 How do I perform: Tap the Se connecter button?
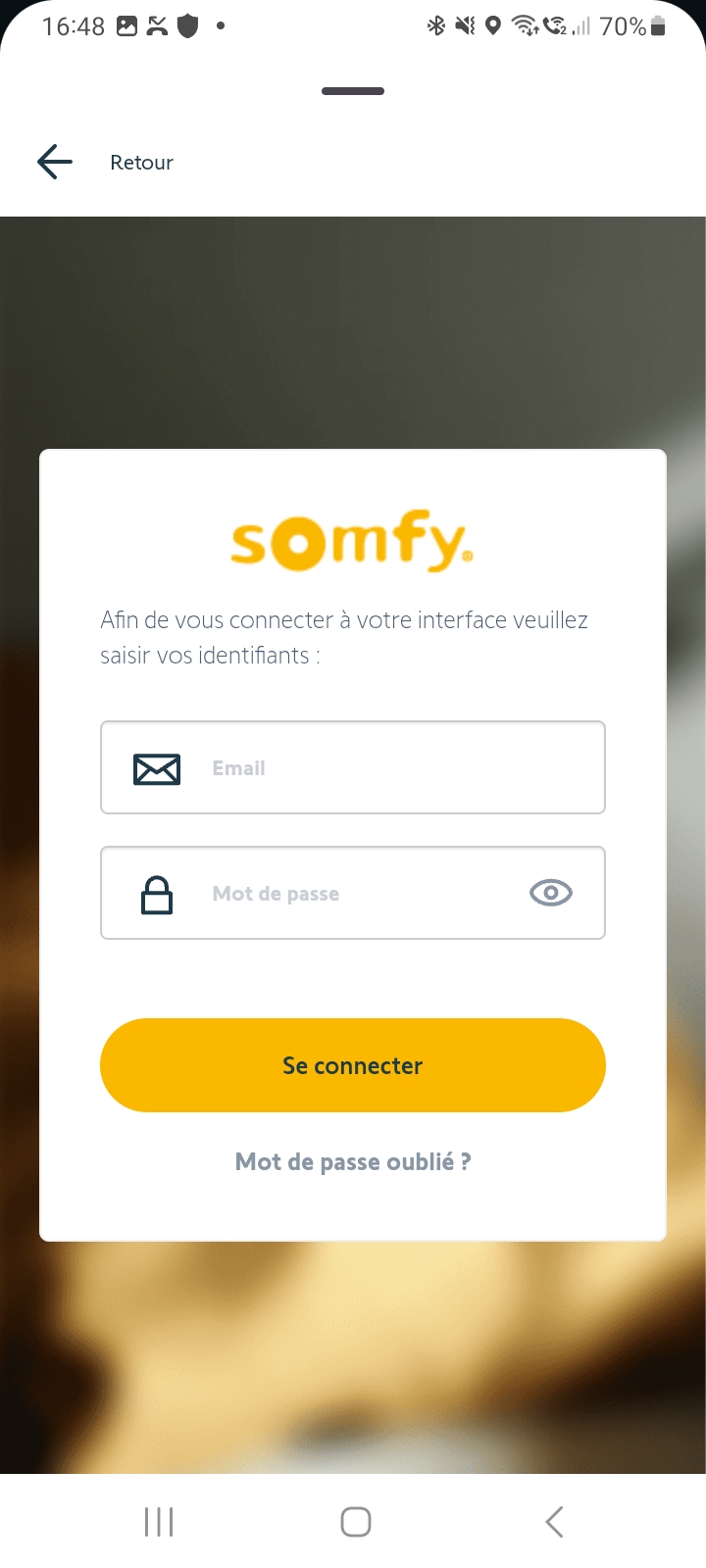click(353, 1065)
